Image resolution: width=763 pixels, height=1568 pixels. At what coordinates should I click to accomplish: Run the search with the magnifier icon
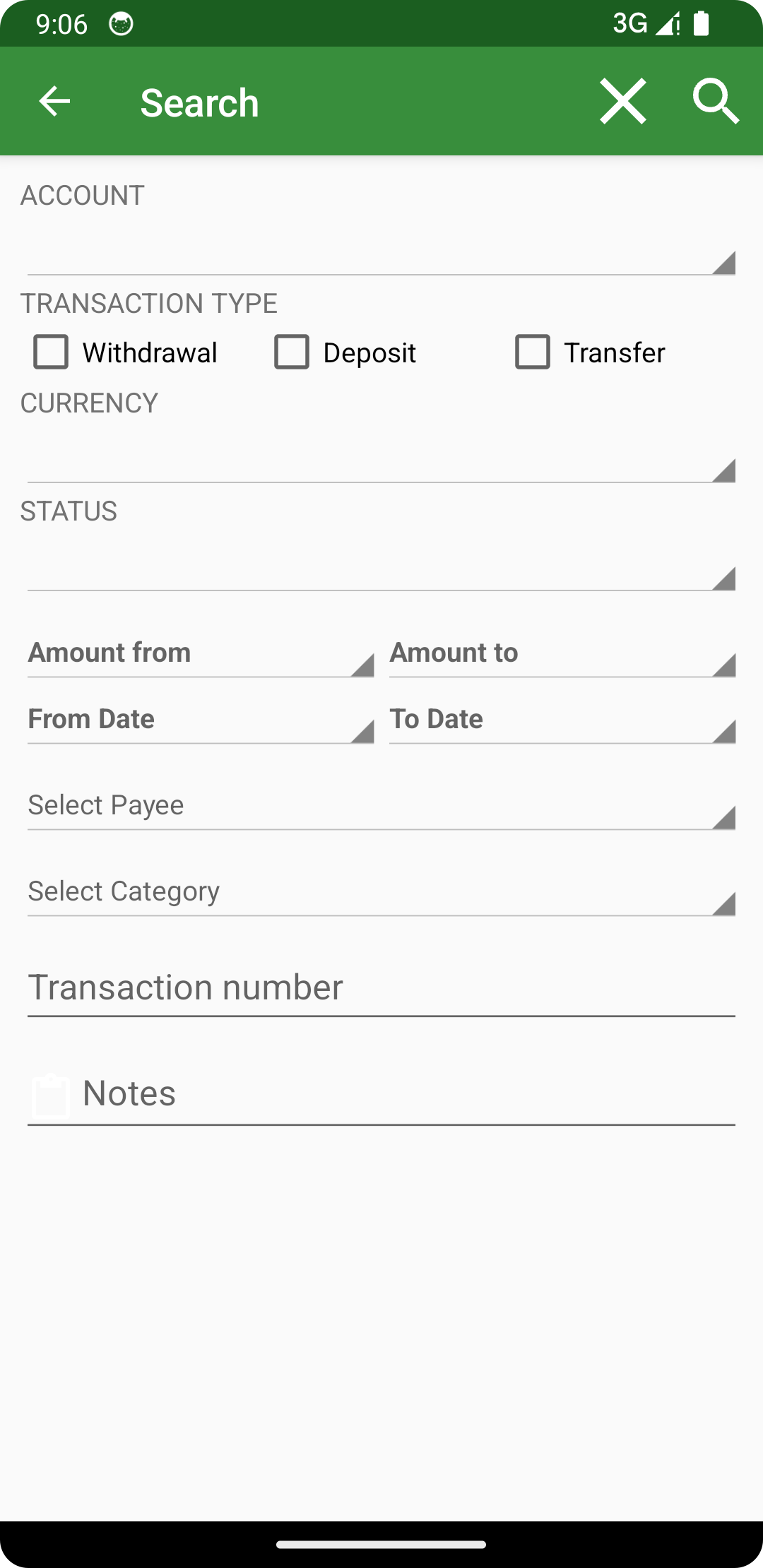(715, 102)
